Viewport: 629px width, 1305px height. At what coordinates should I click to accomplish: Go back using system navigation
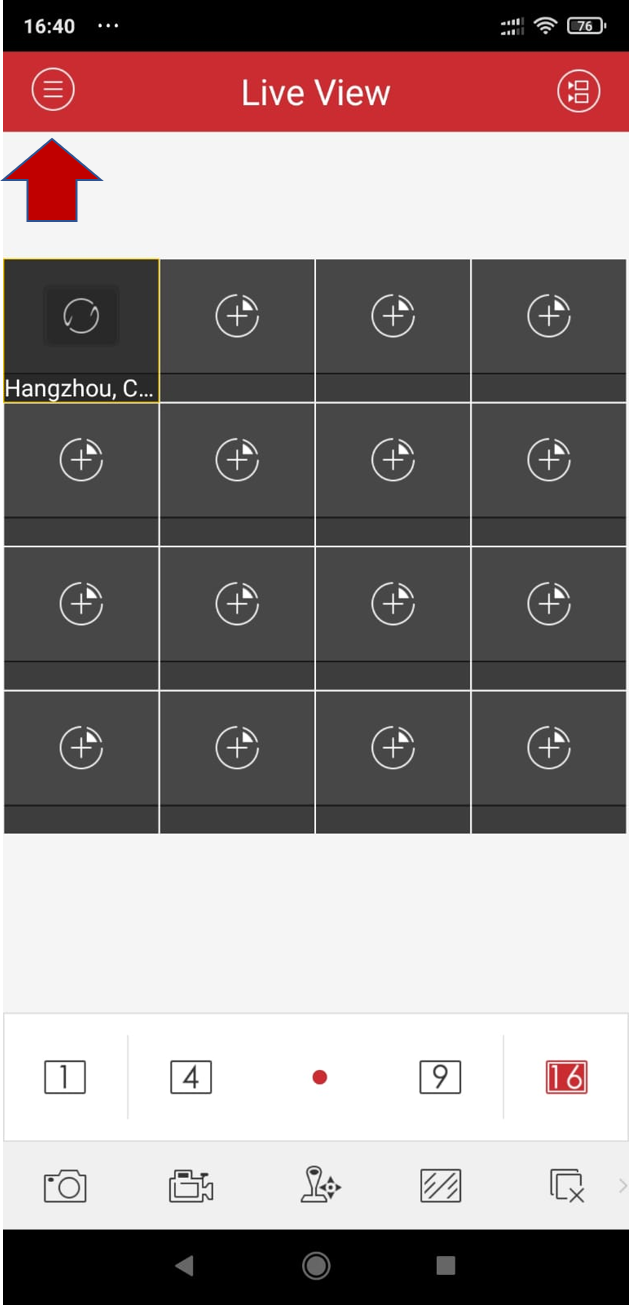tap(184, 1266)
